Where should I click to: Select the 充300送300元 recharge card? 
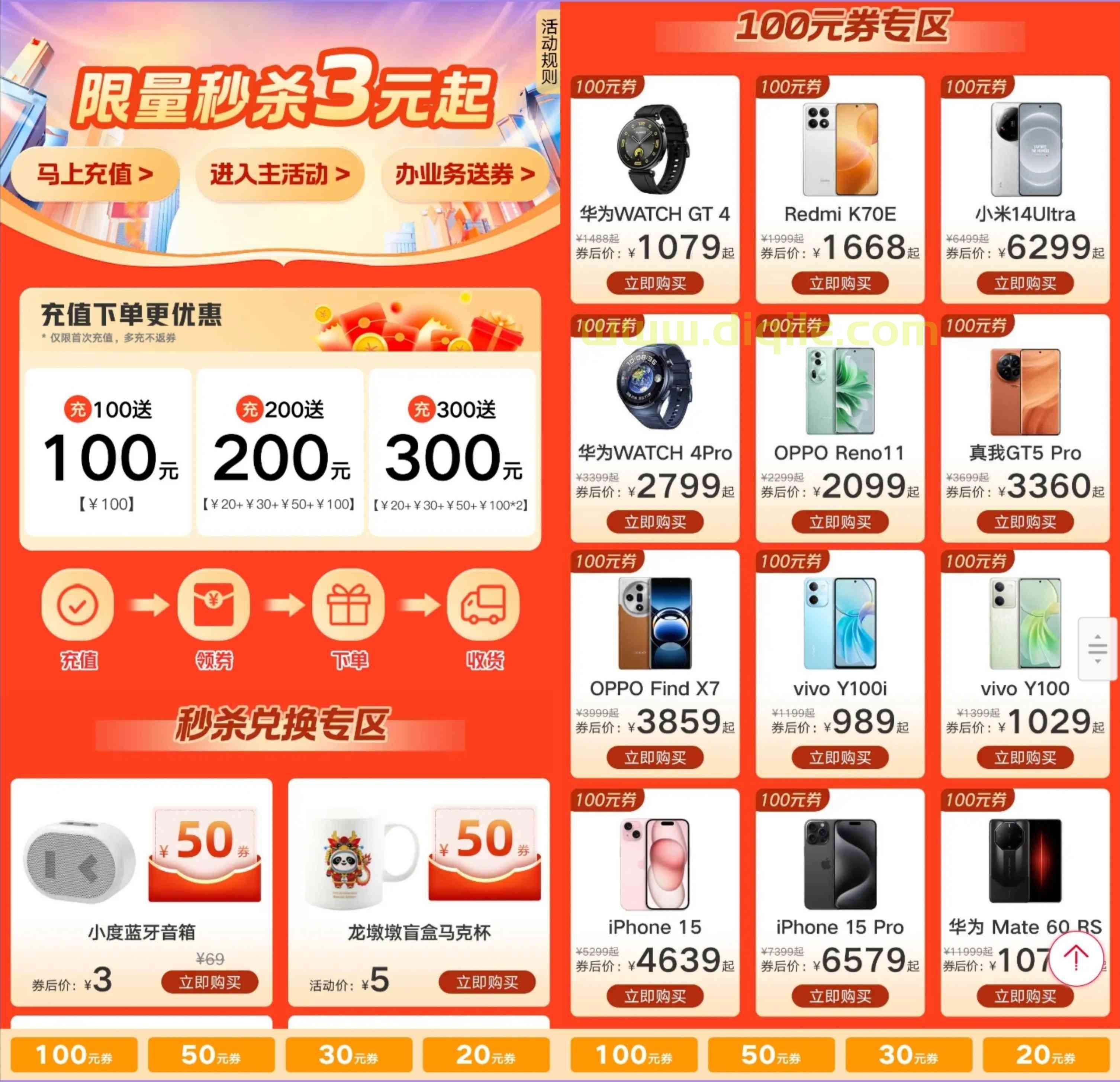point(452,451)
